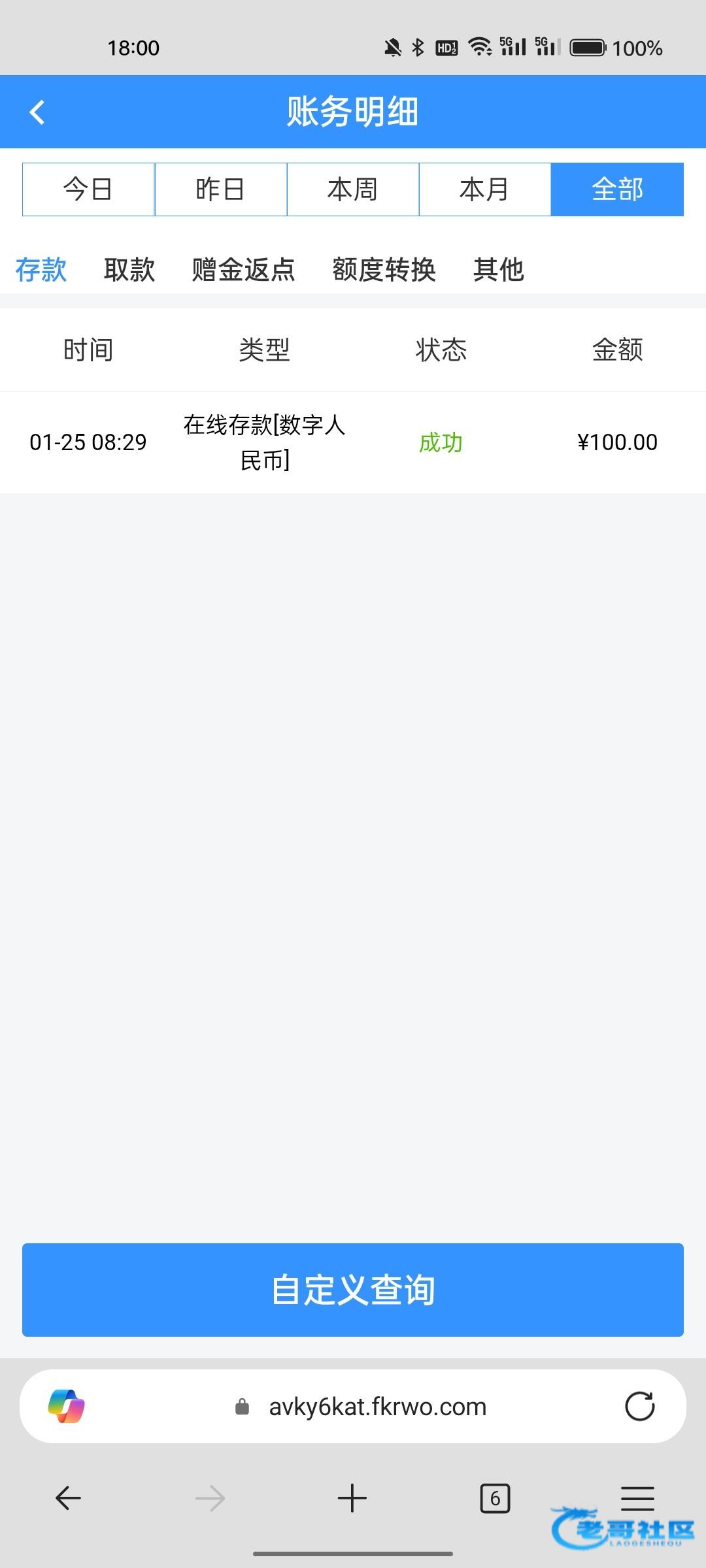Switch to the 其他 tab
Viewport: 706px width, 1568px height.
point(498,269)
